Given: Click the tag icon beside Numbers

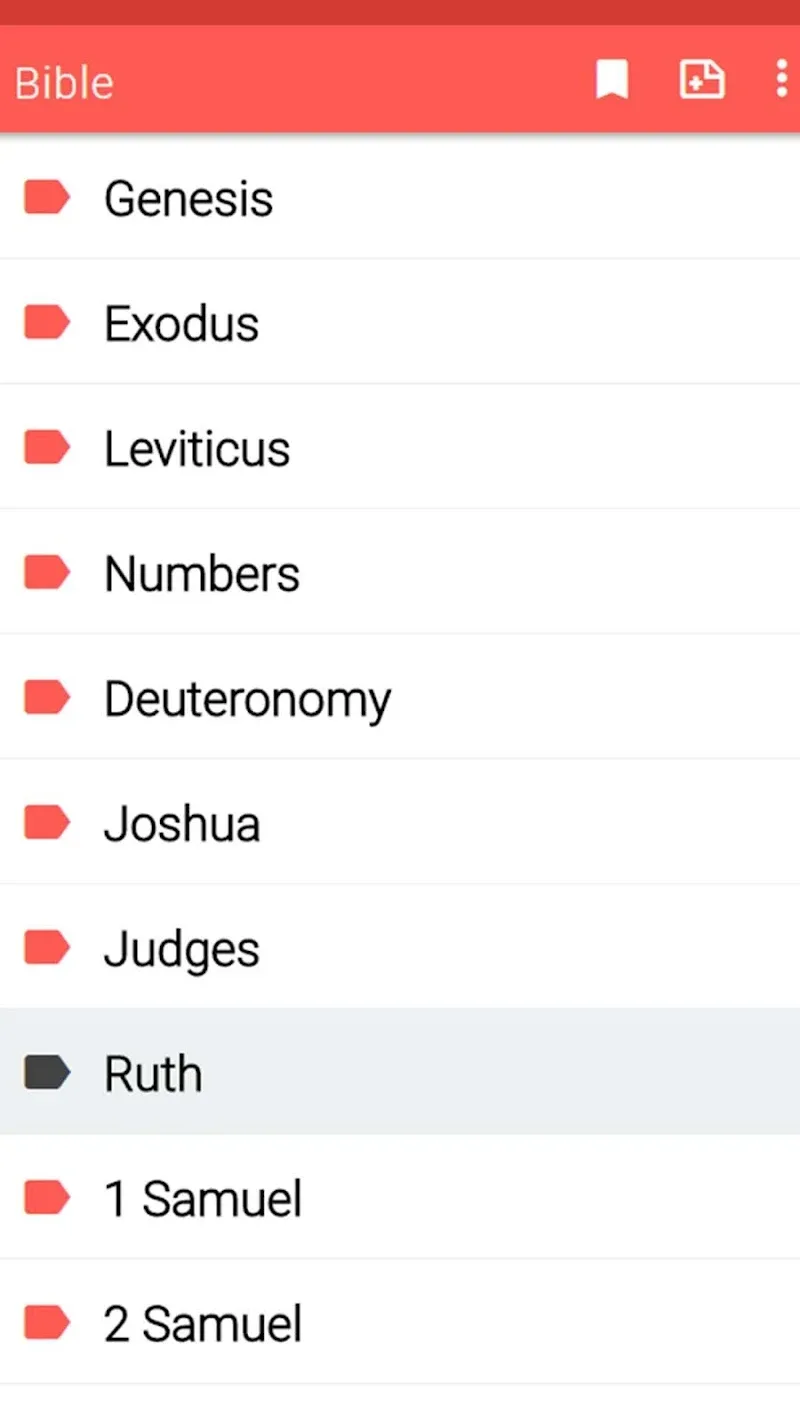Looking at the screenshot, I should tap(46, 572).
